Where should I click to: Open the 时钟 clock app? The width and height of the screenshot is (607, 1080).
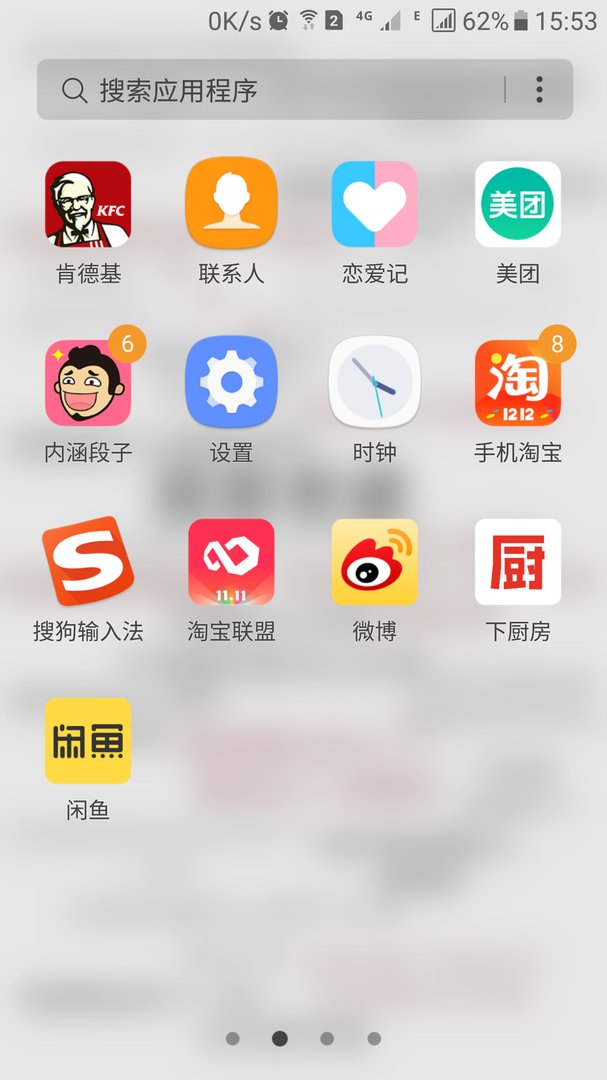pyautogui.click(x=375, y=383)
